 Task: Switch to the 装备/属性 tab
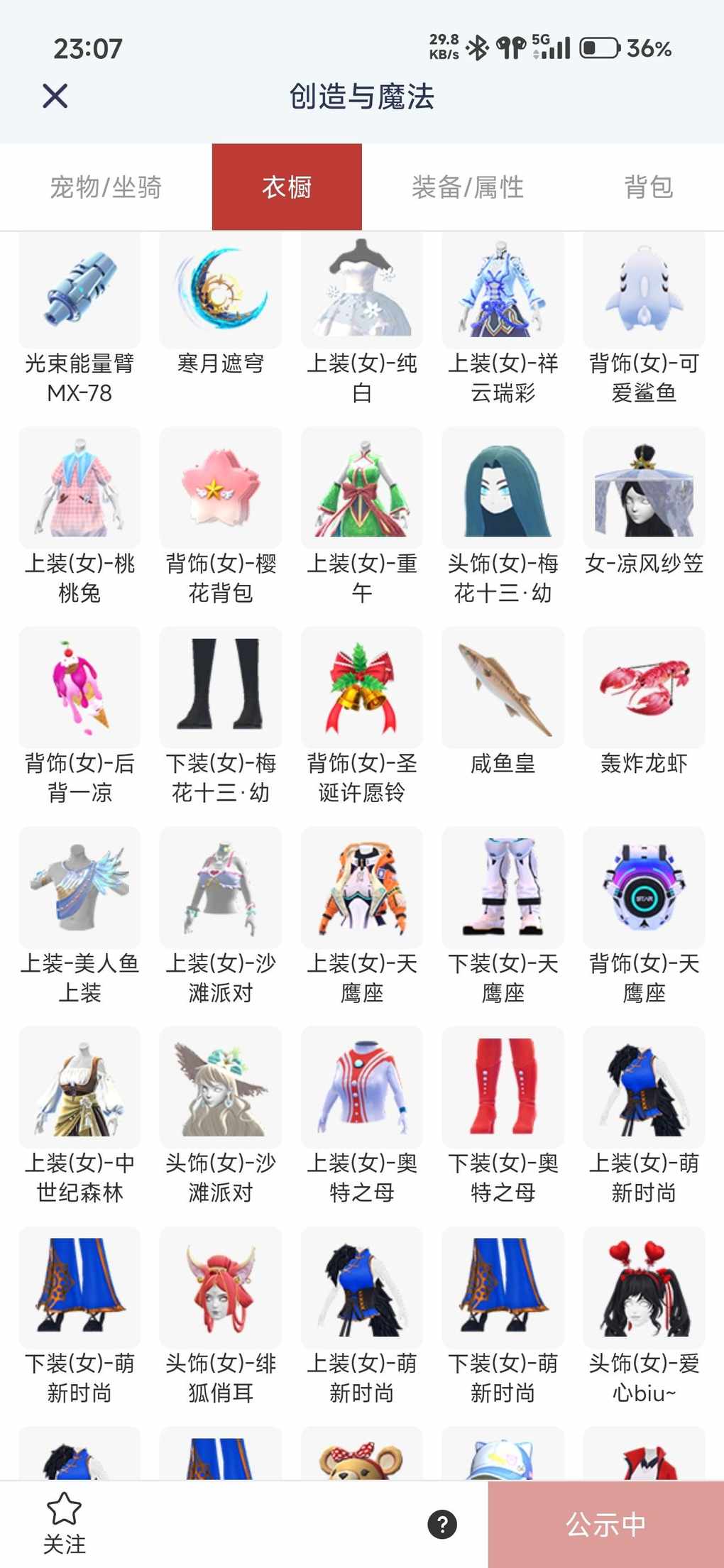point(468,187)
